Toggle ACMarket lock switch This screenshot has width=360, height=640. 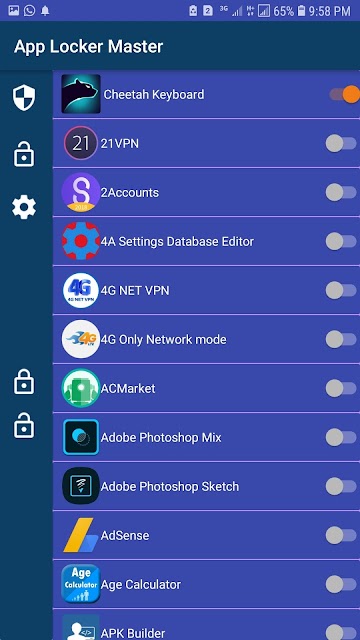tap(341, 388)
